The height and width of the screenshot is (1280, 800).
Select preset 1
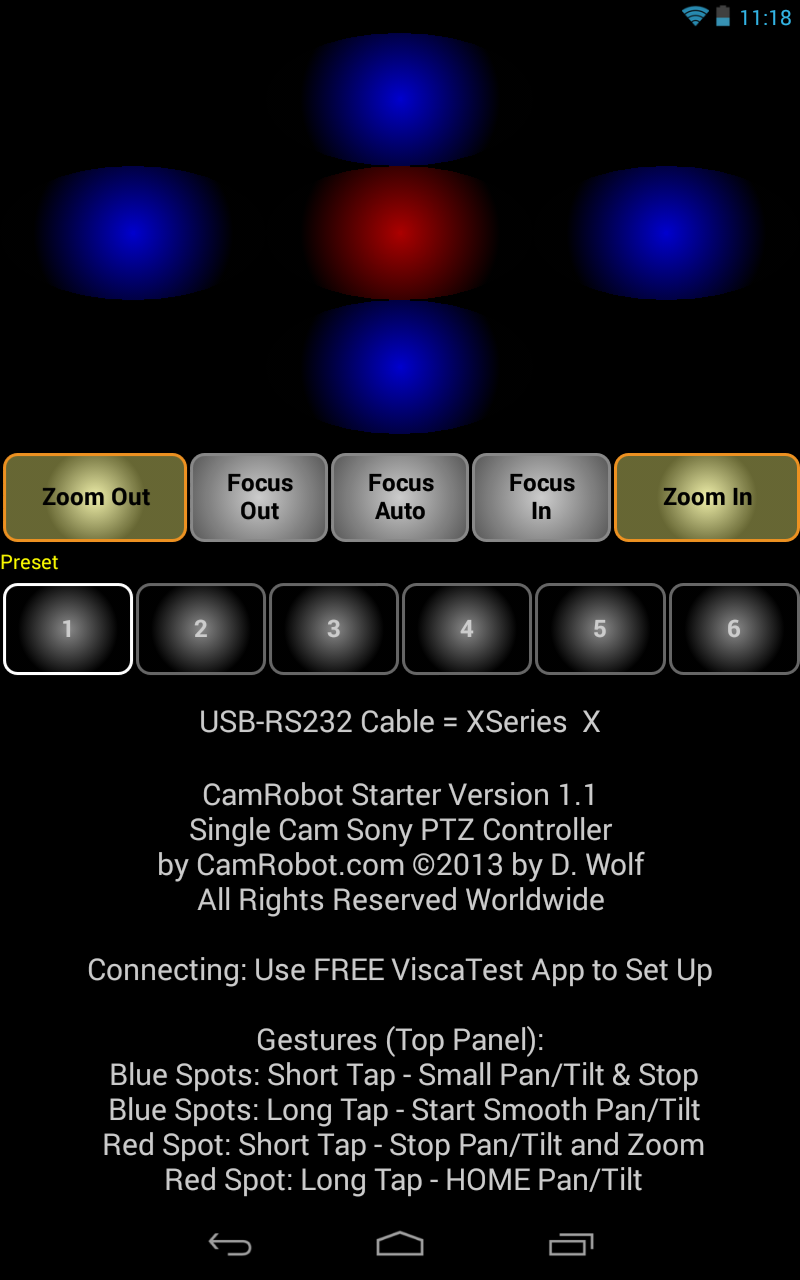point(68,629)
